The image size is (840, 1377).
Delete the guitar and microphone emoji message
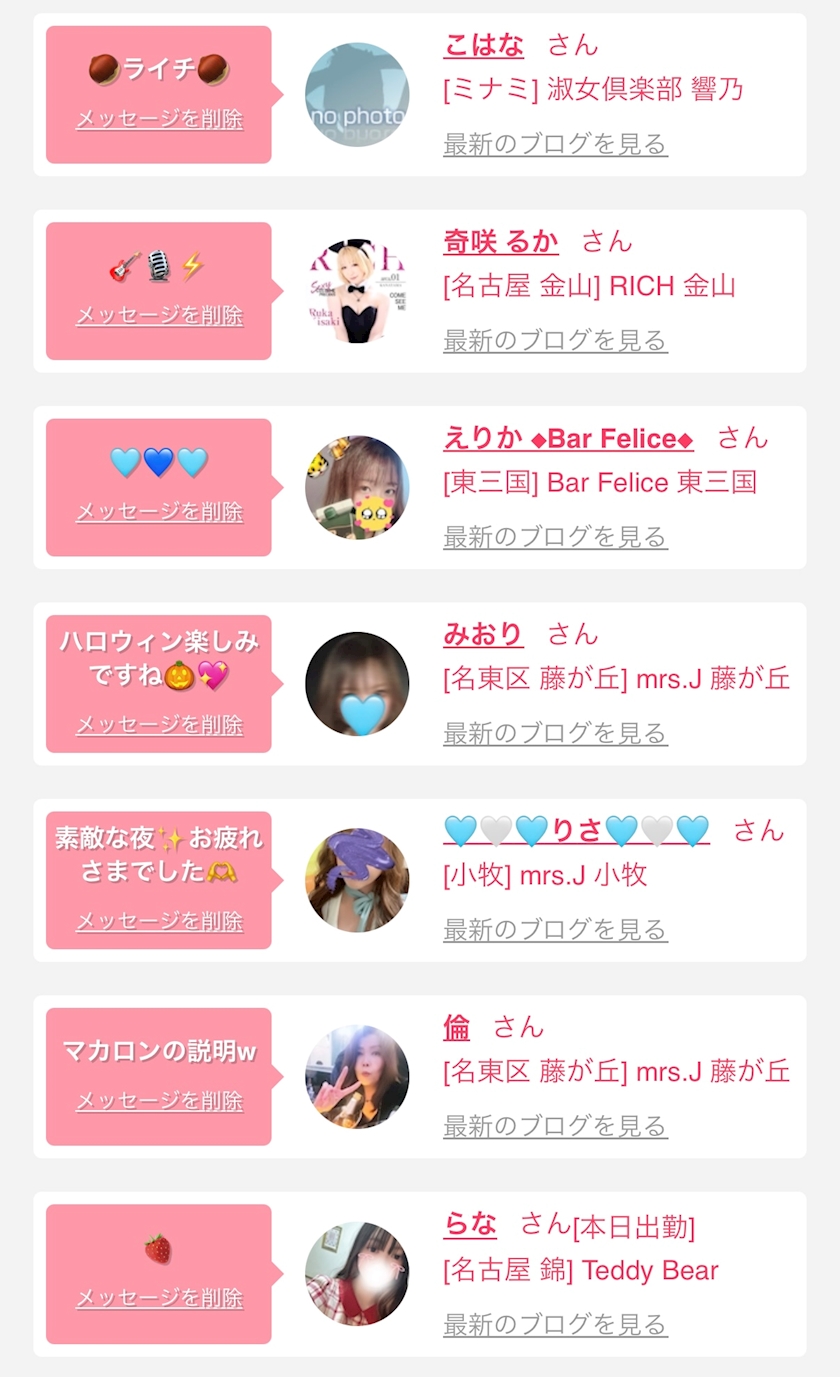(159, 315)
